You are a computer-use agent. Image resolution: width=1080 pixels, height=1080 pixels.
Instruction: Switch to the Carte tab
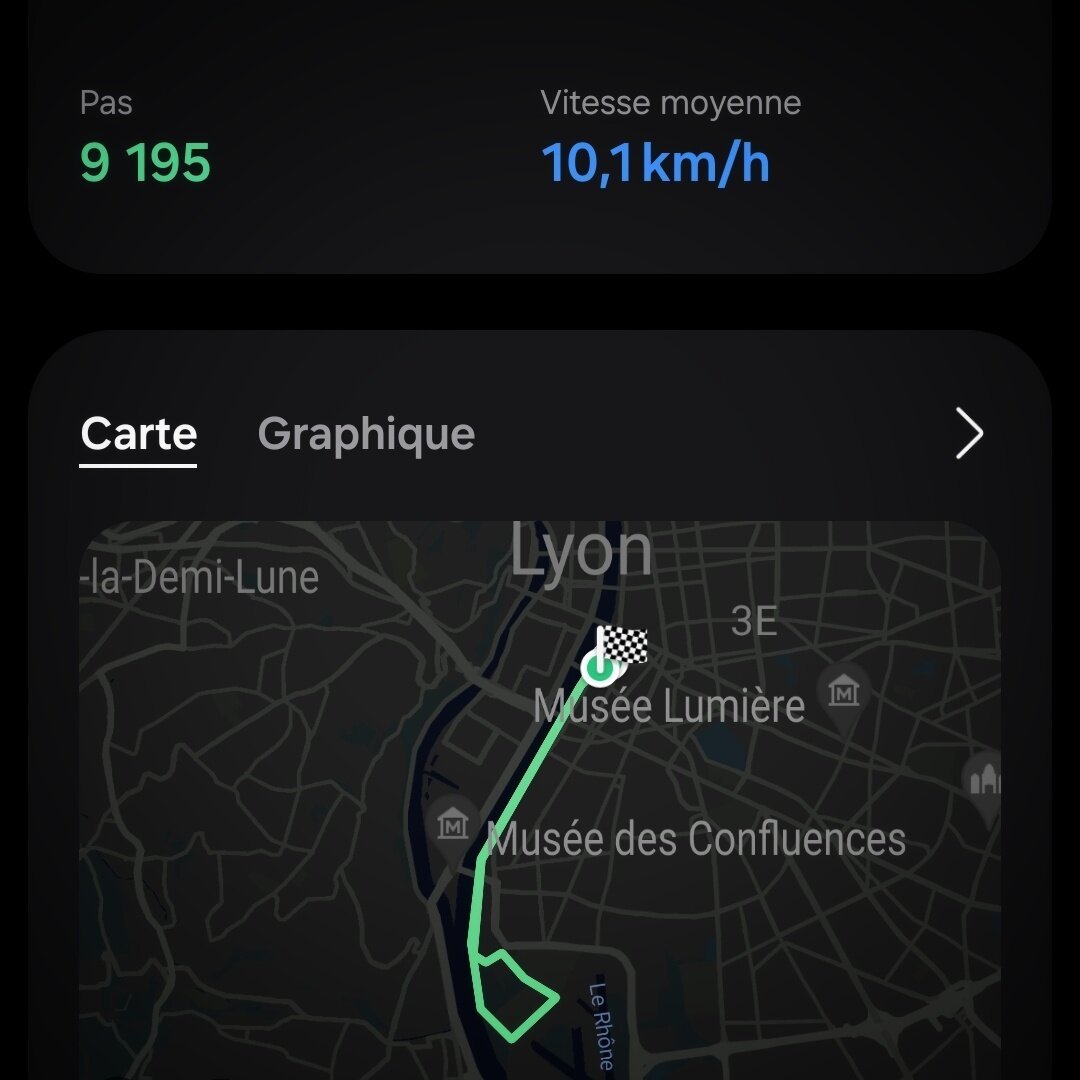[138, 435]
